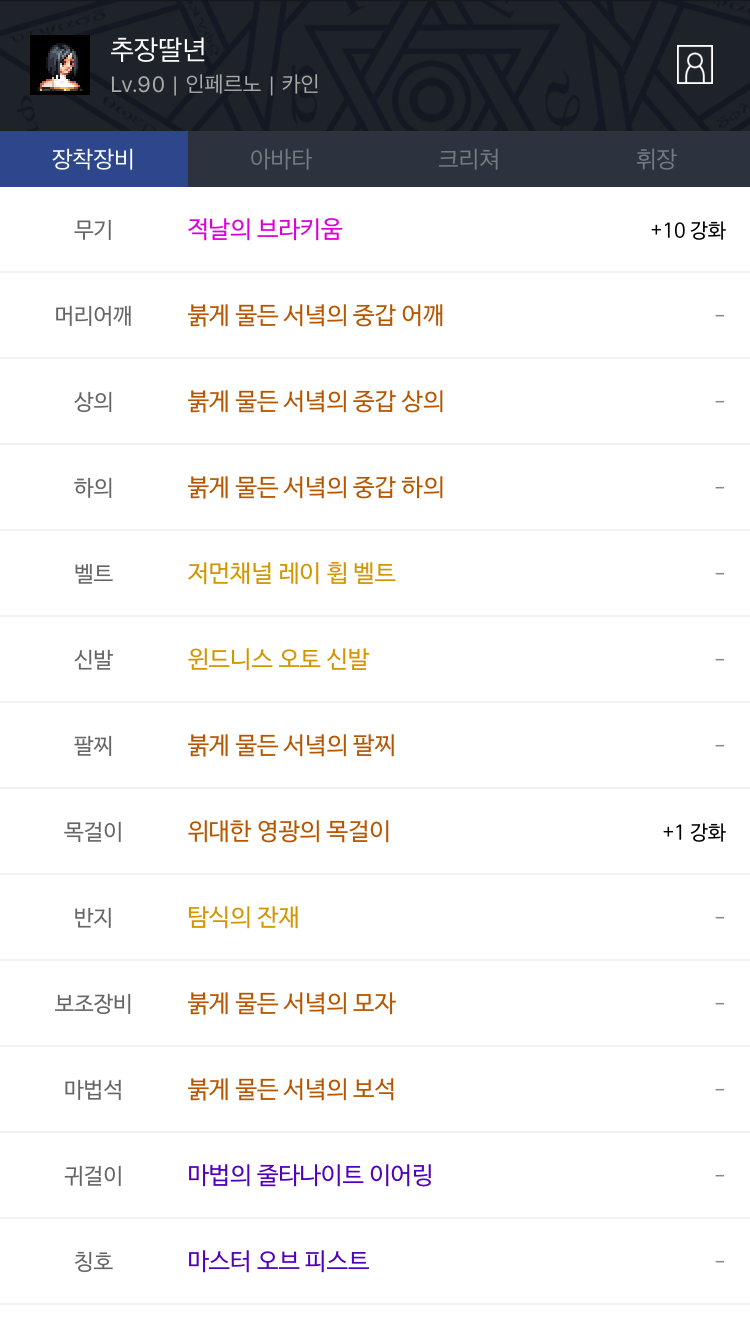This screenshot has width=750, height=1334.
Task: Switch to the 크리쳐 tab
Action: pos(469,158)
